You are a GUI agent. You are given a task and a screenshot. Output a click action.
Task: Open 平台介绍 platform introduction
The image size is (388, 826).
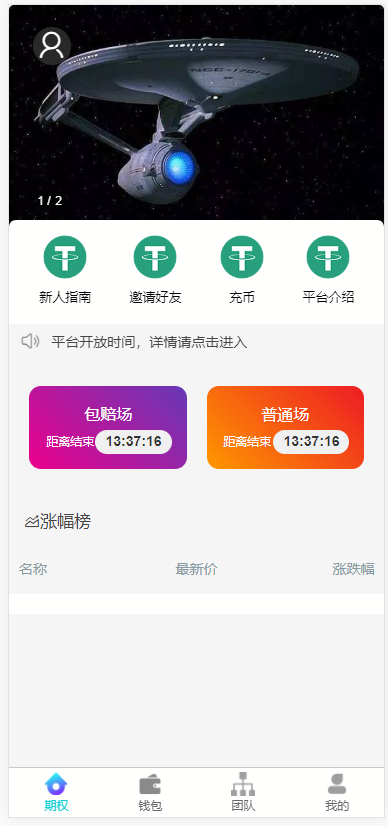[328, 270]
